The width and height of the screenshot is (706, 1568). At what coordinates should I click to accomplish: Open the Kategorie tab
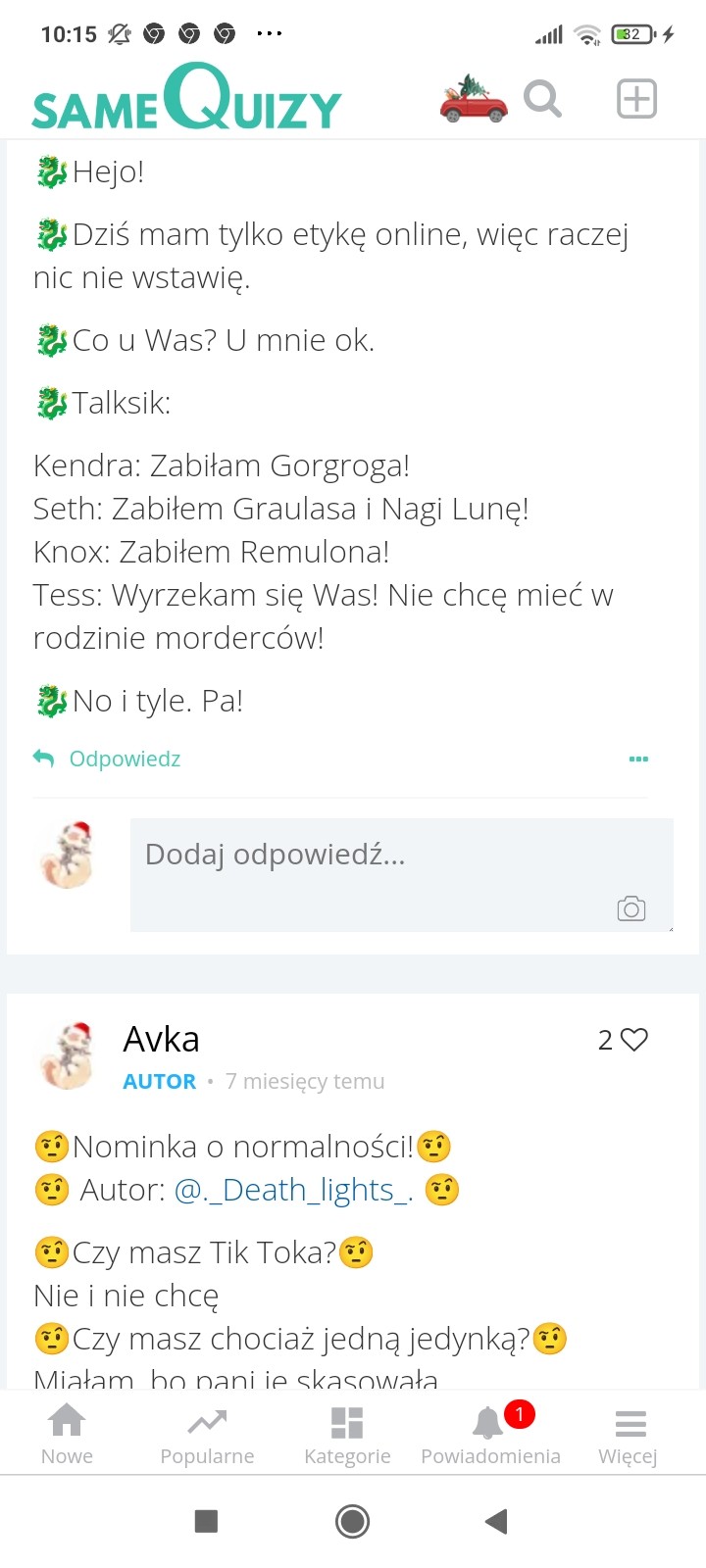pyautogui.click(x=347, y=1435)
